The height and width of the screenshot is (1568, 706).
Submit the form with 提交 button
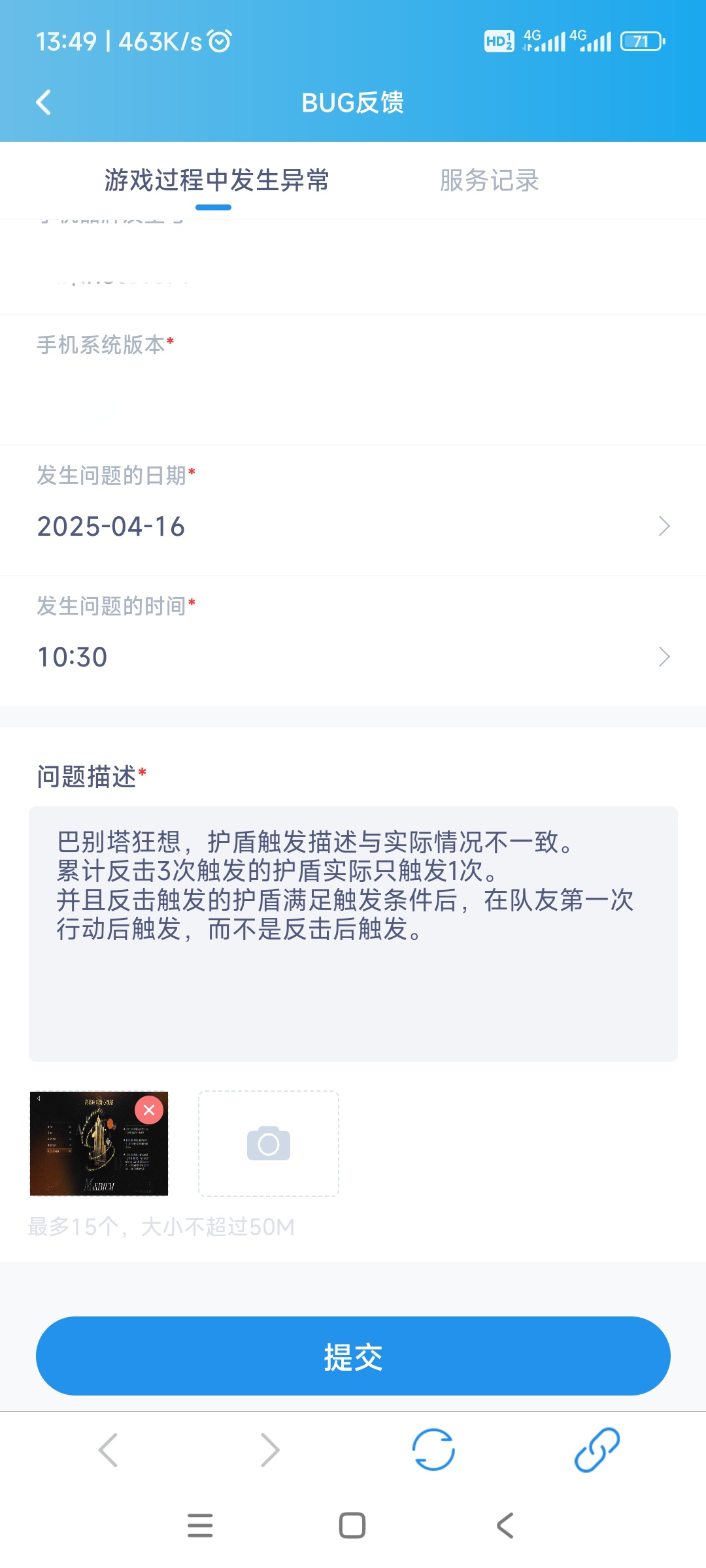coord(353,1356)
